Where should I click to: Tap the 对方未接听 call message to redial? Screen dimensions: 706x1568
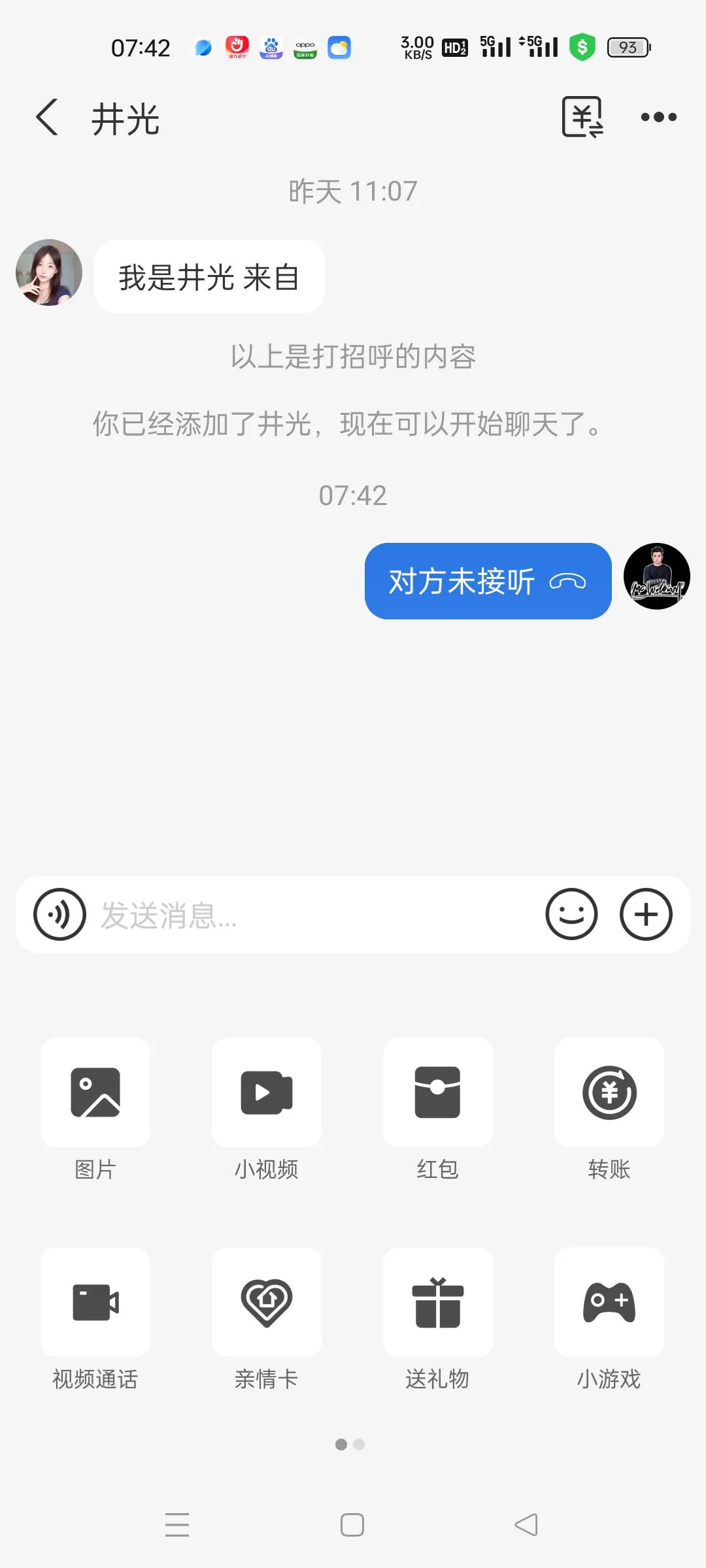coord(488,581)
